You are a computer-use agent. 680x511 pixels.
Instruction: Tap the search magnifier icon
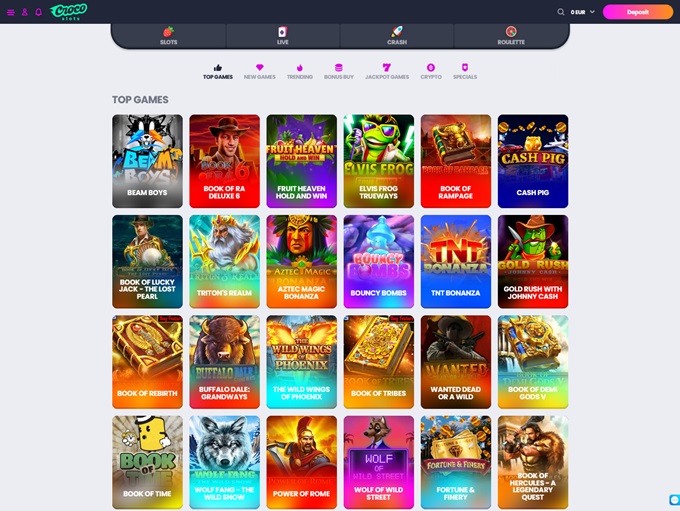[561, 12]
